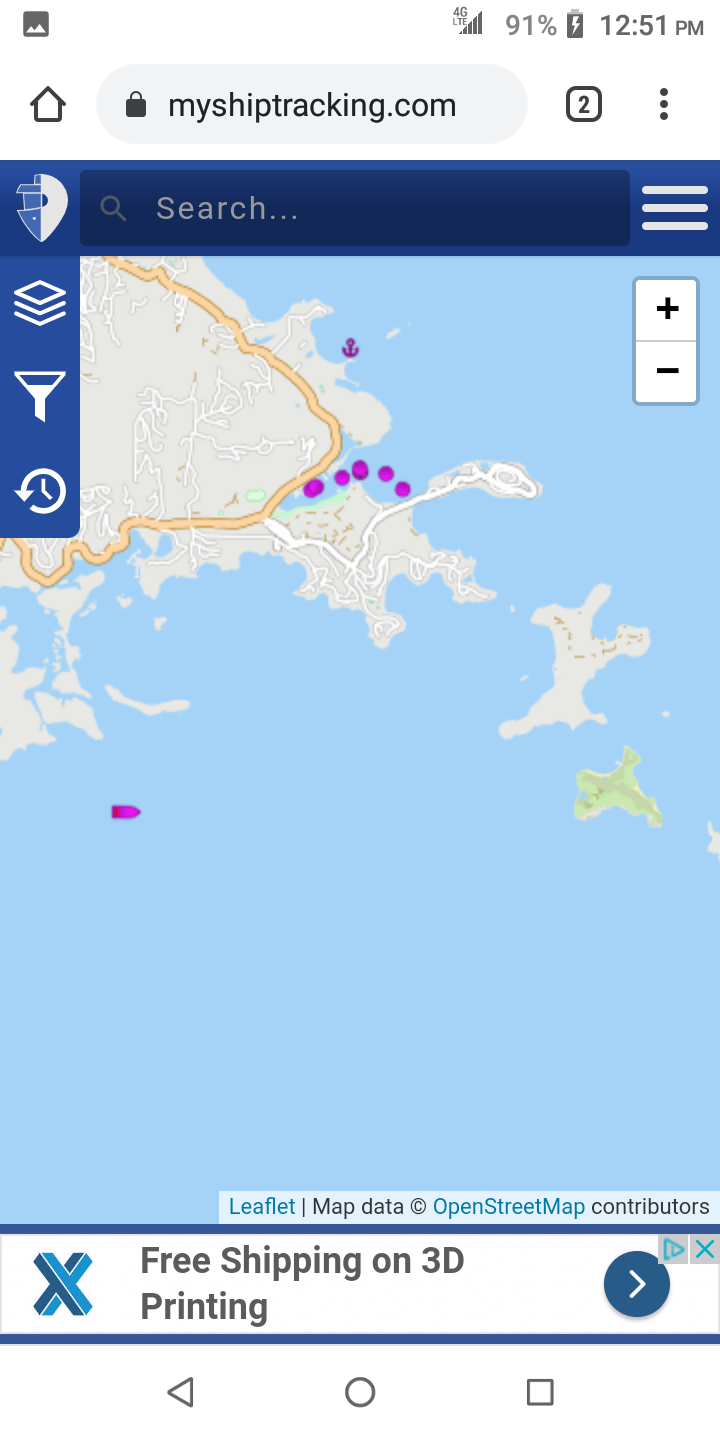Zoom in the map with plus
The height and width of the screenshot is (1440, 720).
coord(667,309)
